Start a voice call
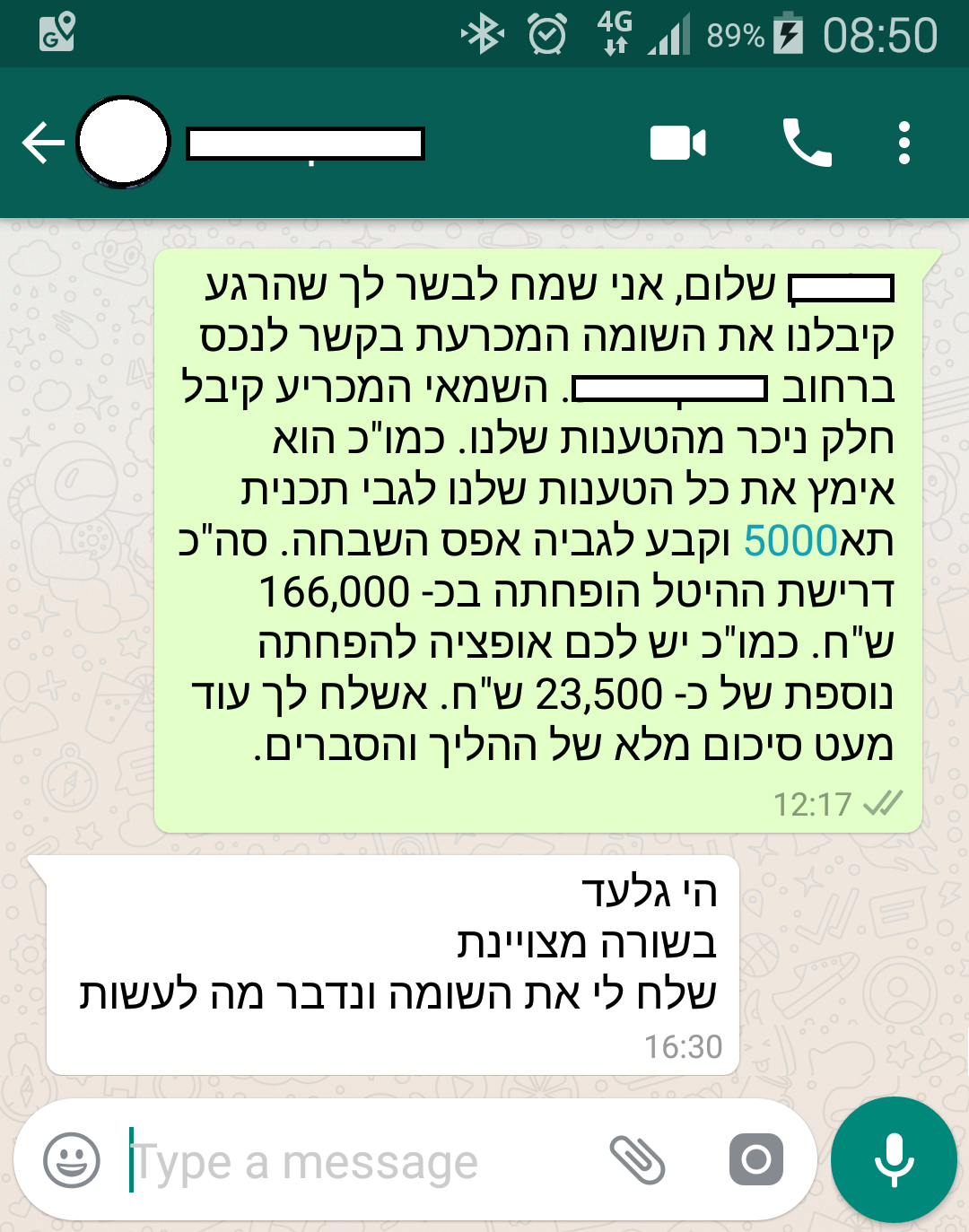 point(807,144)
